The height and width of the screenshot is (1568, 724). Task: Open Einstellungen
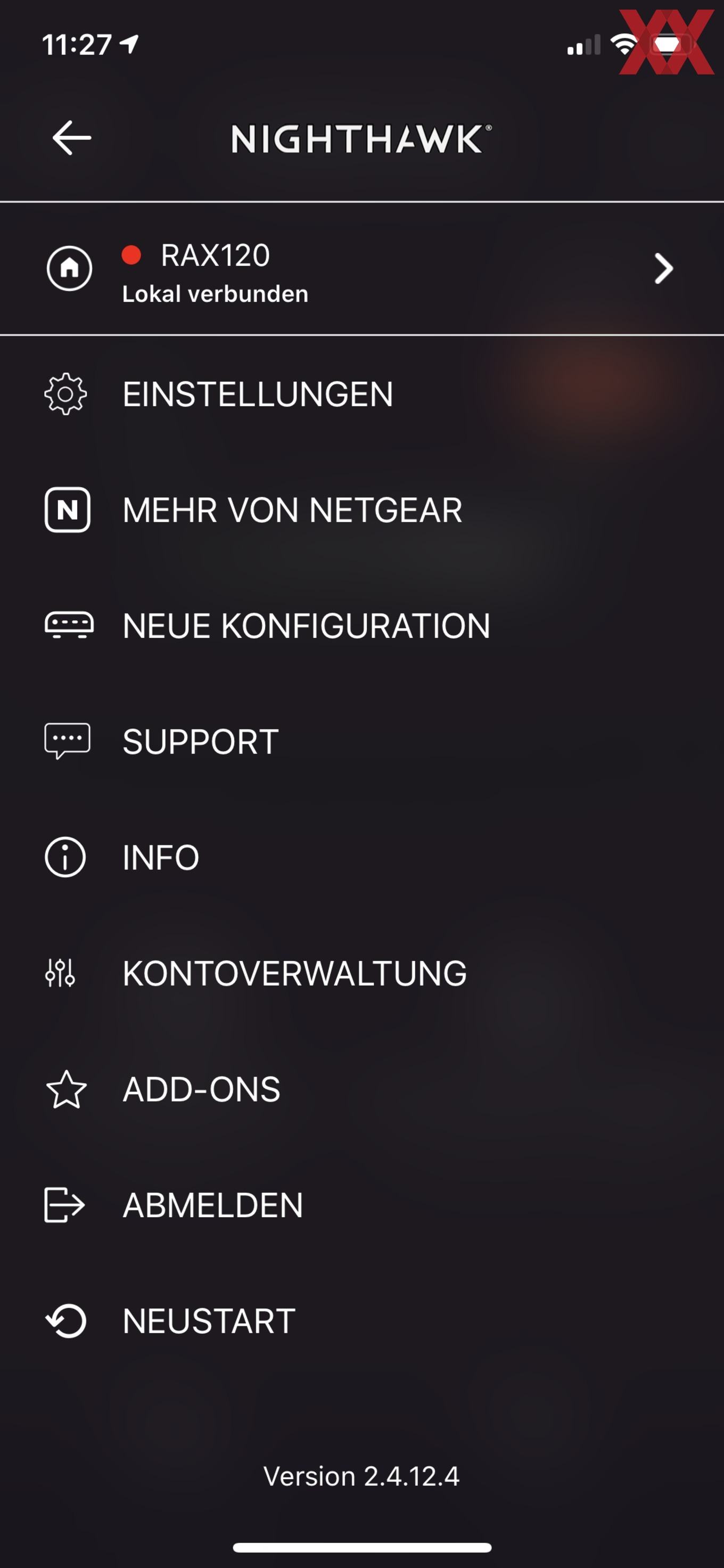(x=362, y=394)
